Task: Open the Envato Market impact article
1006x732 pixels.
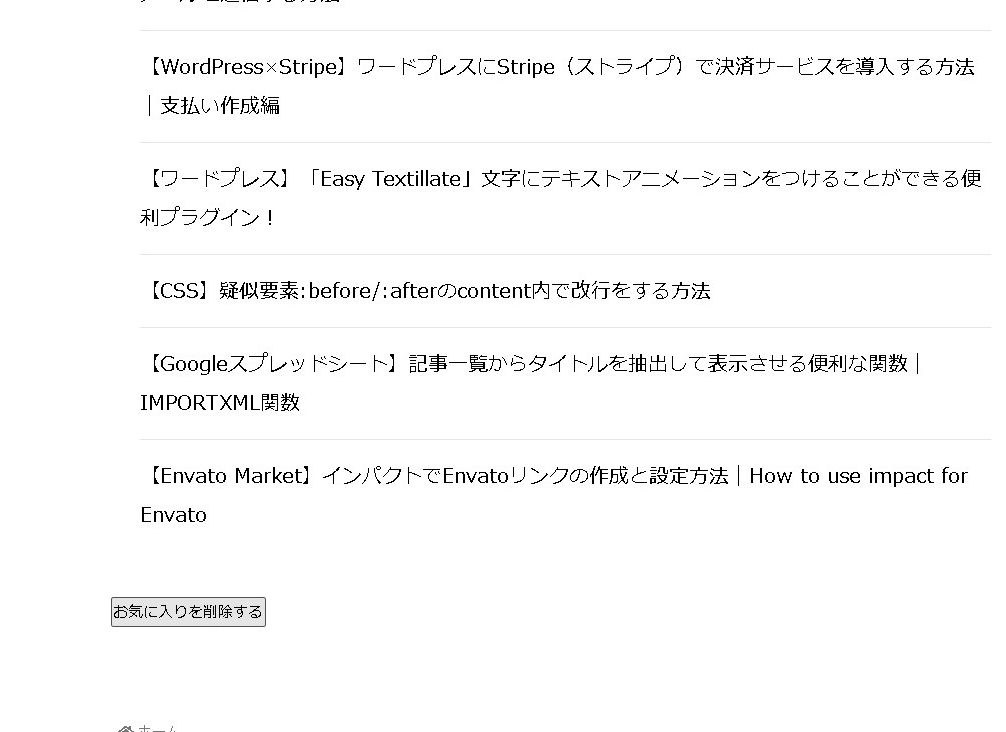Action: point(554,476)
